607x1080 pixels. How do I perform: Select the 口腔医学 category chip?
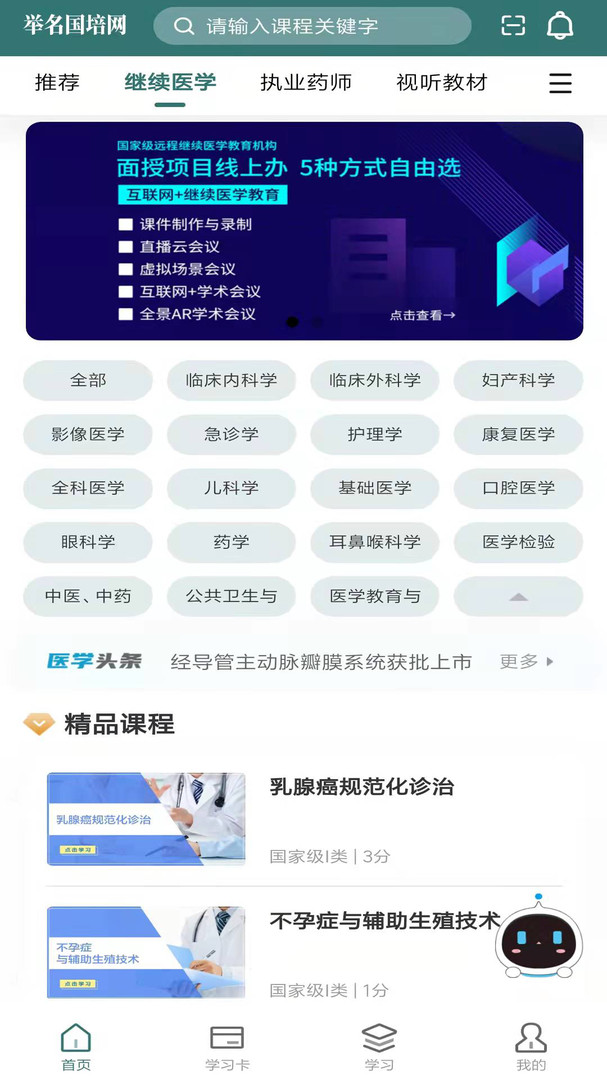(518, 488)
